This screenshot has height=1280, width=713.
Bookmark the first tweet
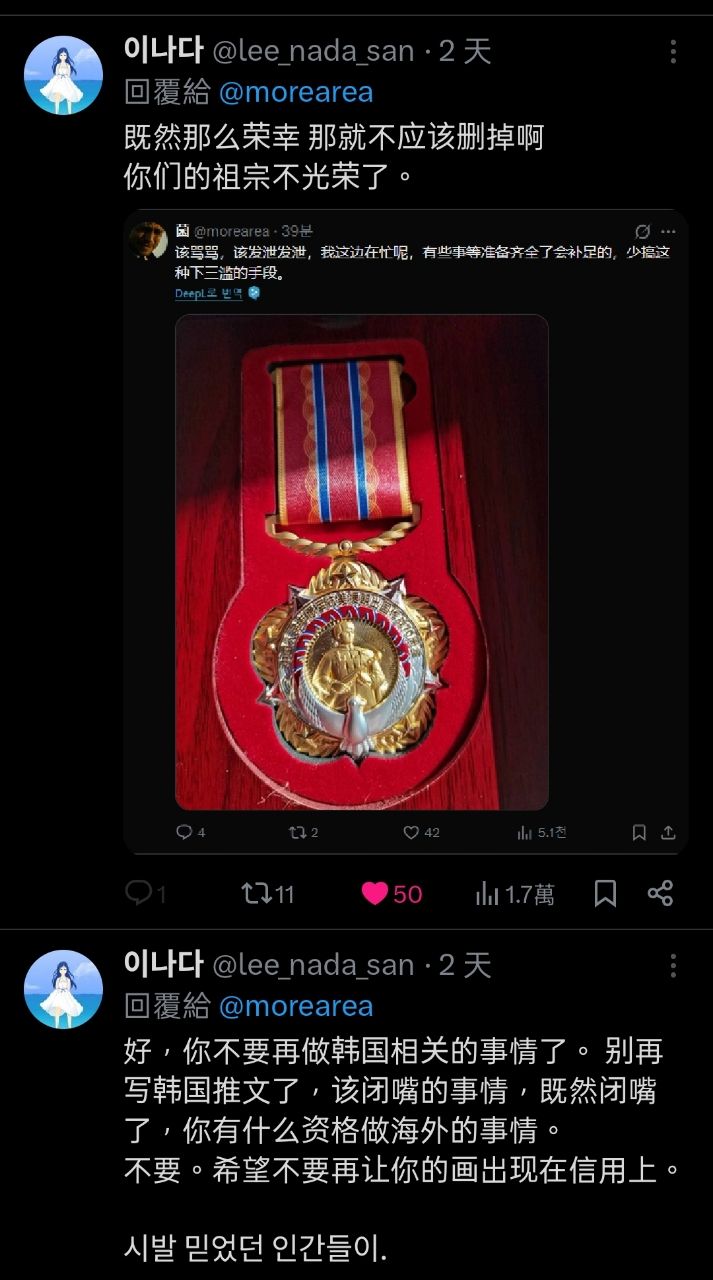click(x=605, y=893)
